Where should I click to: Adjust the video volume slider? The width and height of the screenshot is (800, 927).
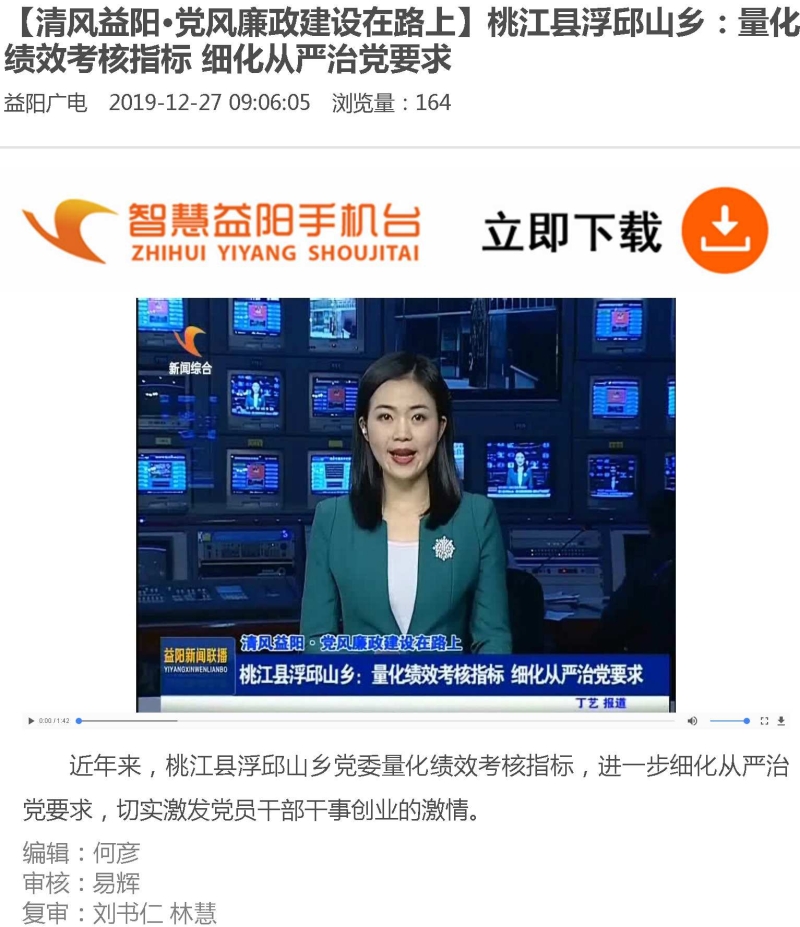[x=729, y=720]
